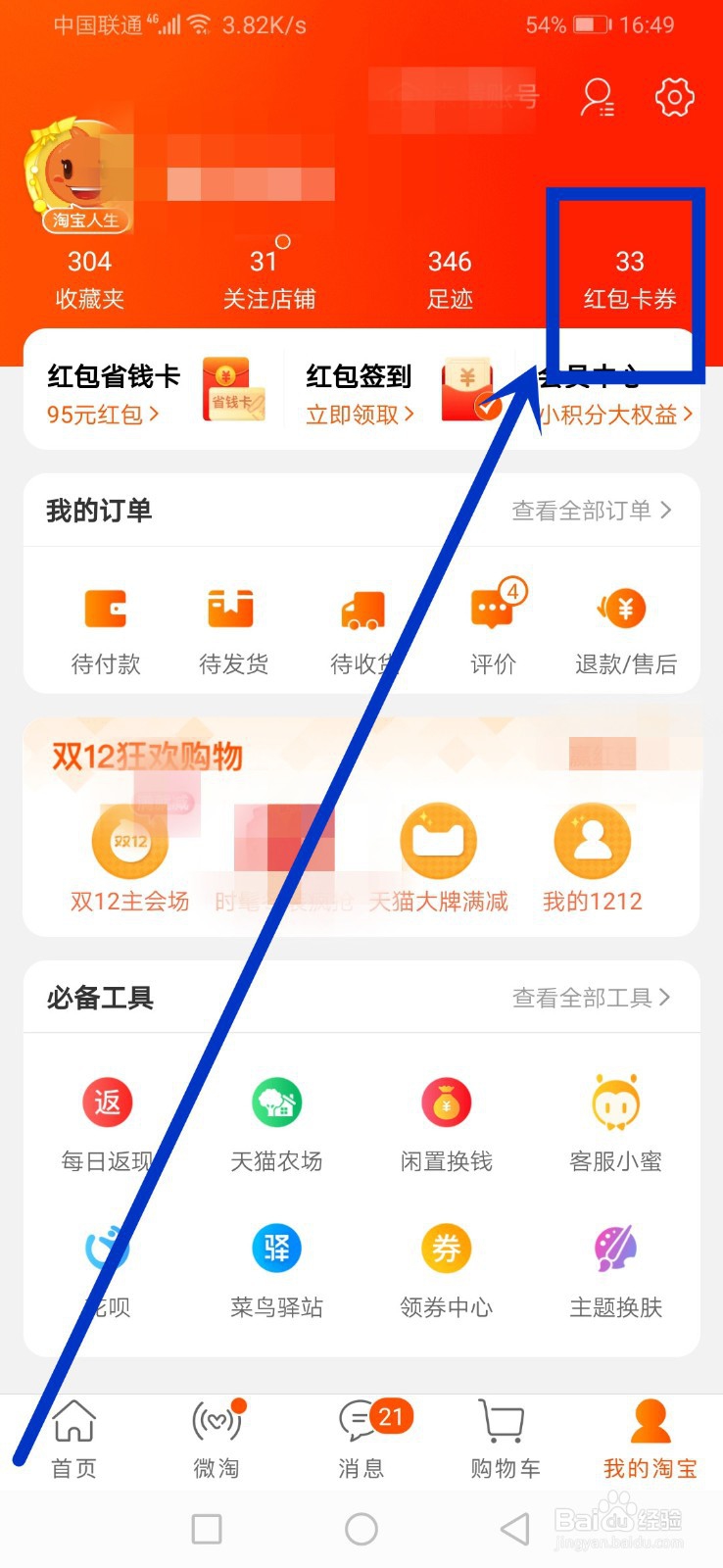This screenshot has height=1568, width=723.
Task: Open the settings gear at top right
Action: (674, 97)
